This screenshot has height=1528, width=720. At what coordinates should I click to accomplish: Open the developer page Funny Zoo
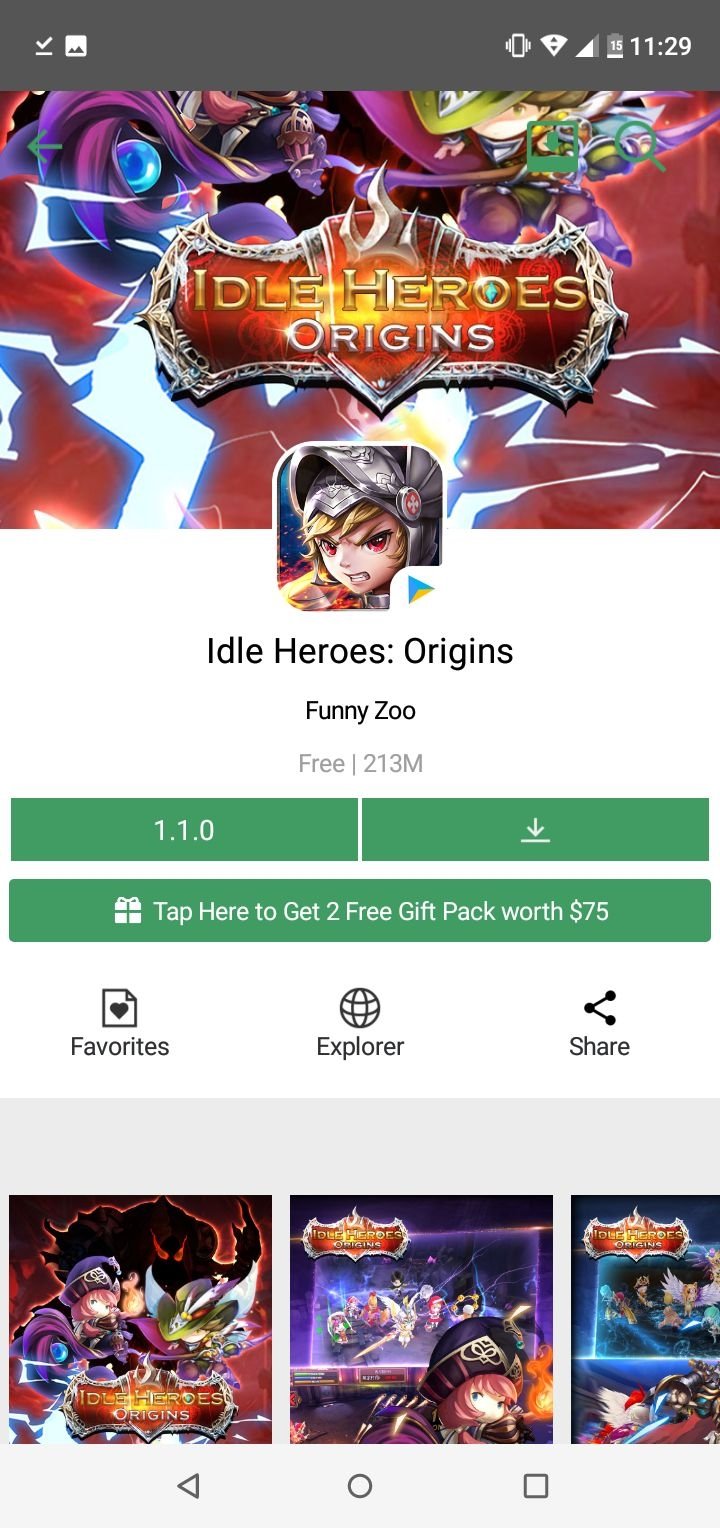(x=360, y=711)
